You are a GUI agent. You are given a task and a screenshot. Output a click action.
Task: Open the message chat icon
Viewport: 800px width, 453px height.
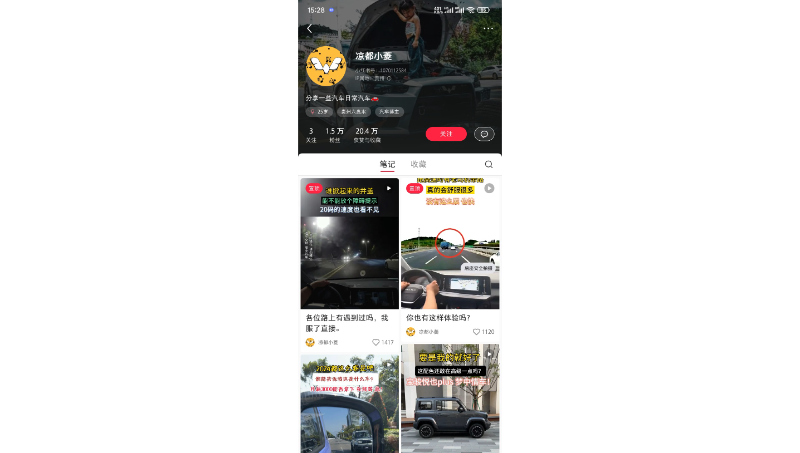coord(484,134)
